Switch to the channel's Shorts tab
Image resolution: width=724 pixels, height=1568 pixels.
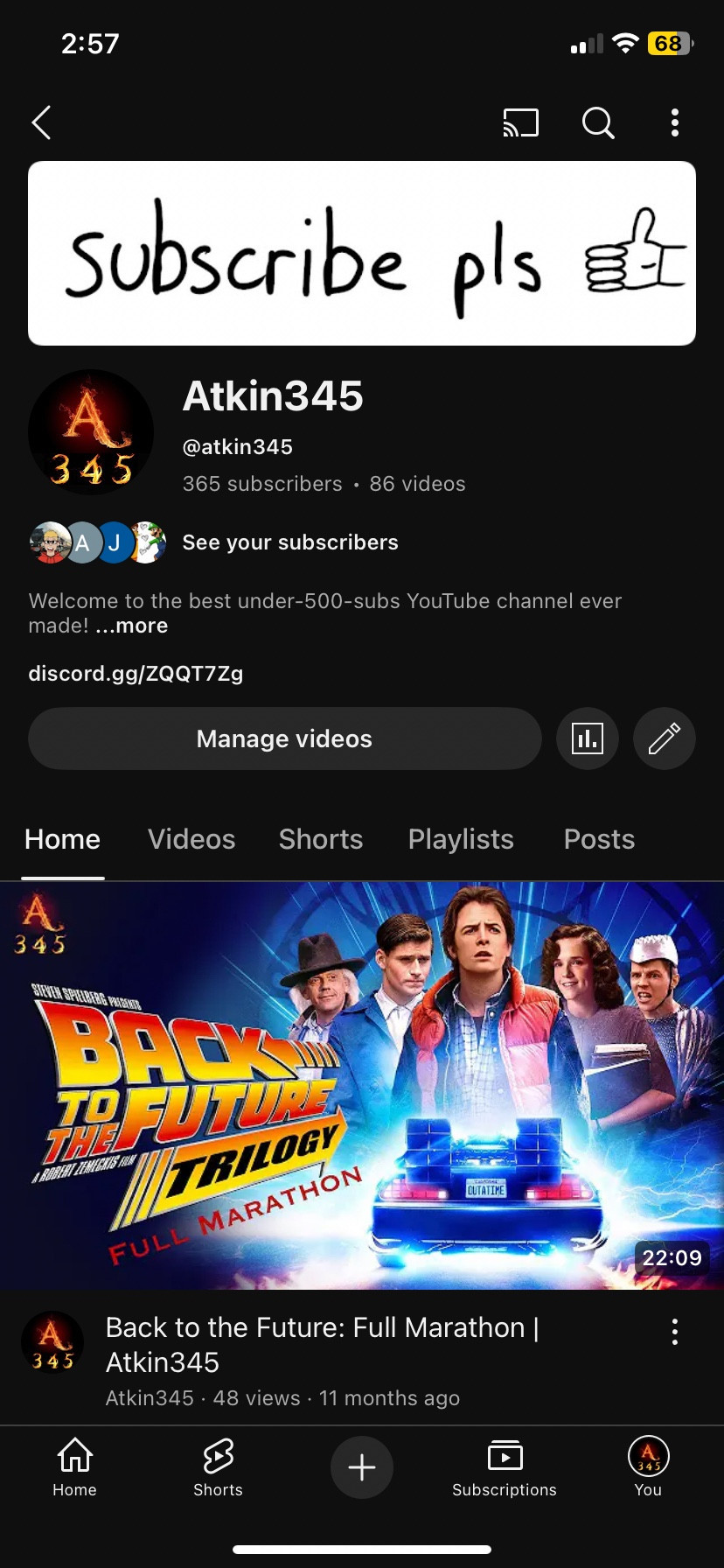(321, 839)
